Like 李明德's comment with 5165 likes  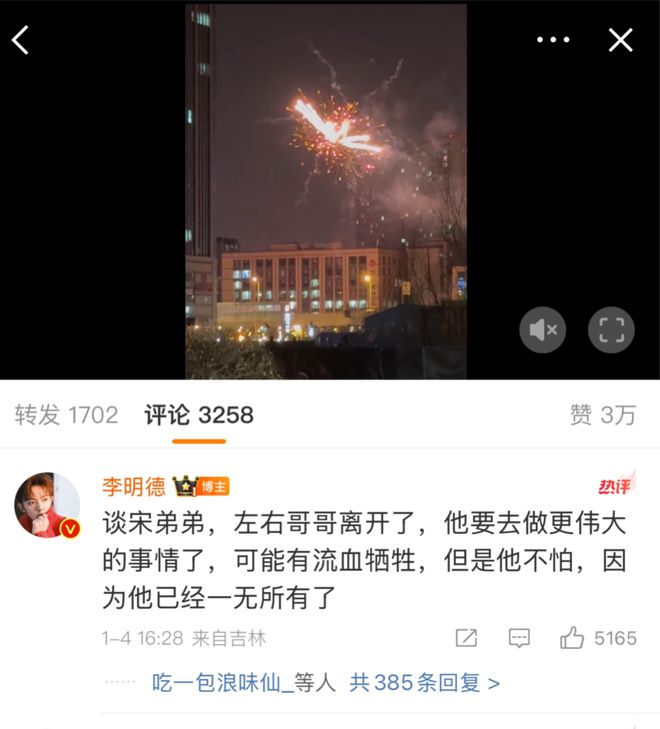click(572, 638)
